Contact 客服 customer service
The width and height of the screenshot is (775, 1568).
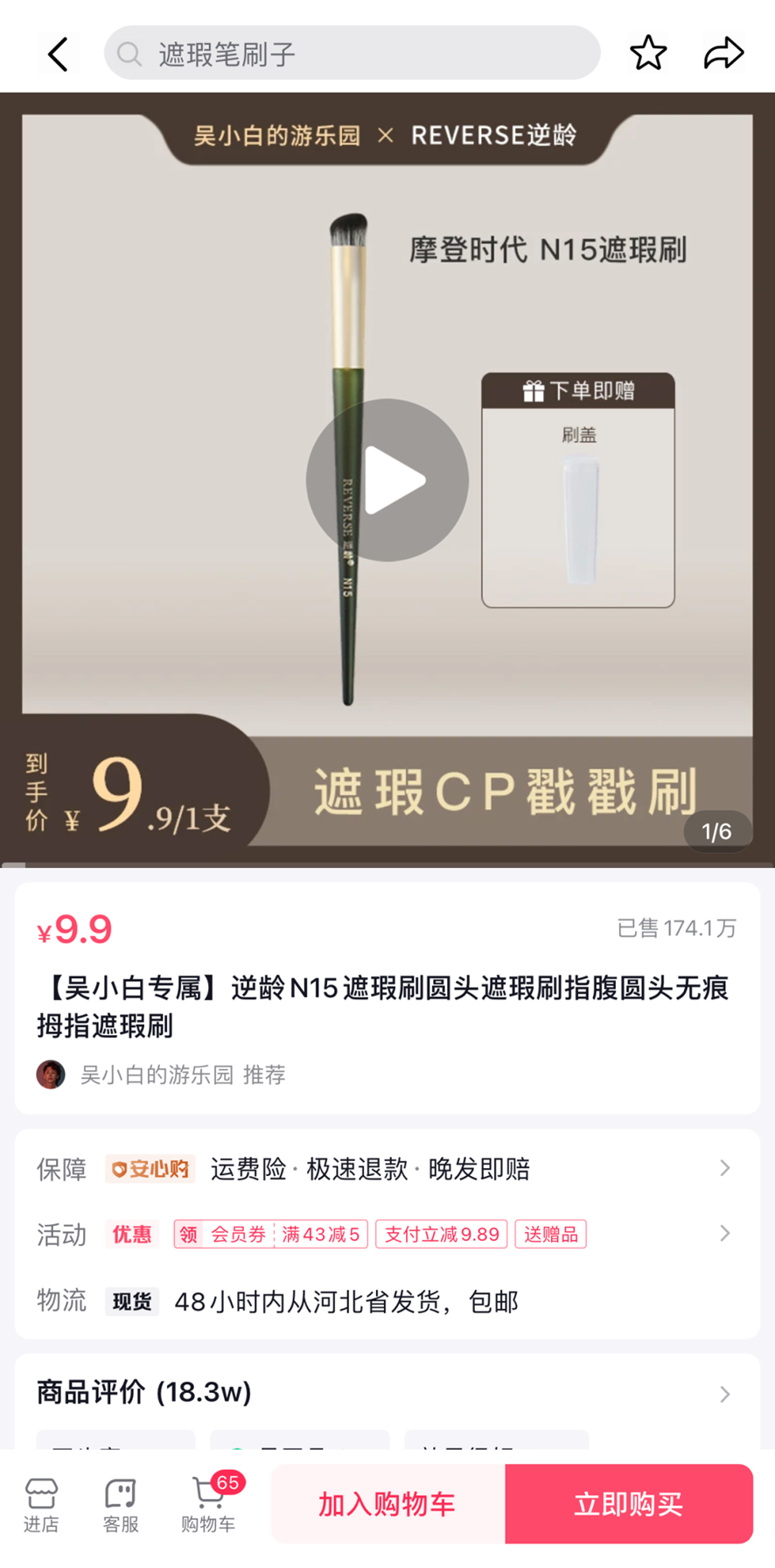[x=121, y=1505]
